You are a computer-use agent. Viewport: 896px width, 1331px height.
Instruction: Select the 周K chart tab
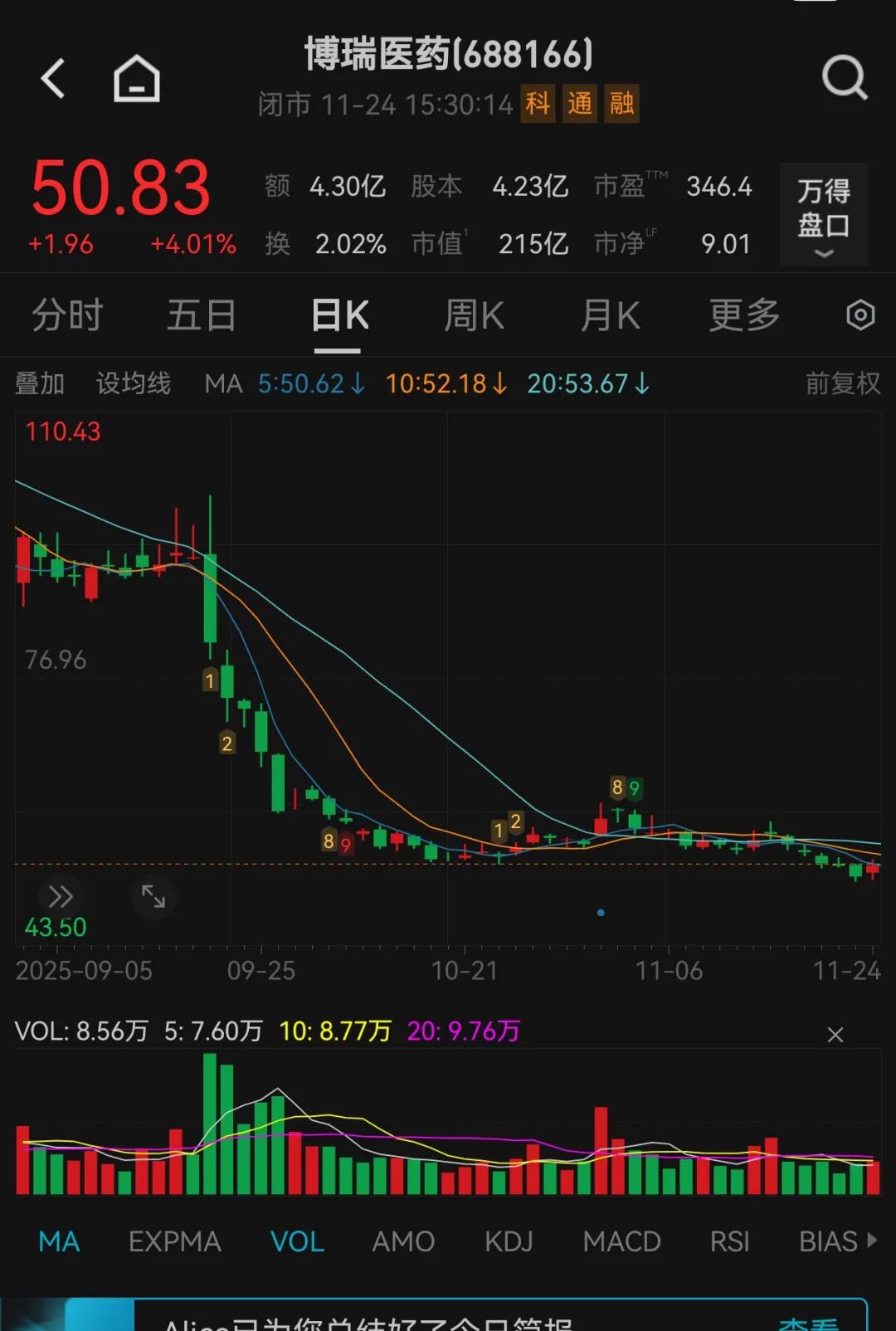pos(474,315)
